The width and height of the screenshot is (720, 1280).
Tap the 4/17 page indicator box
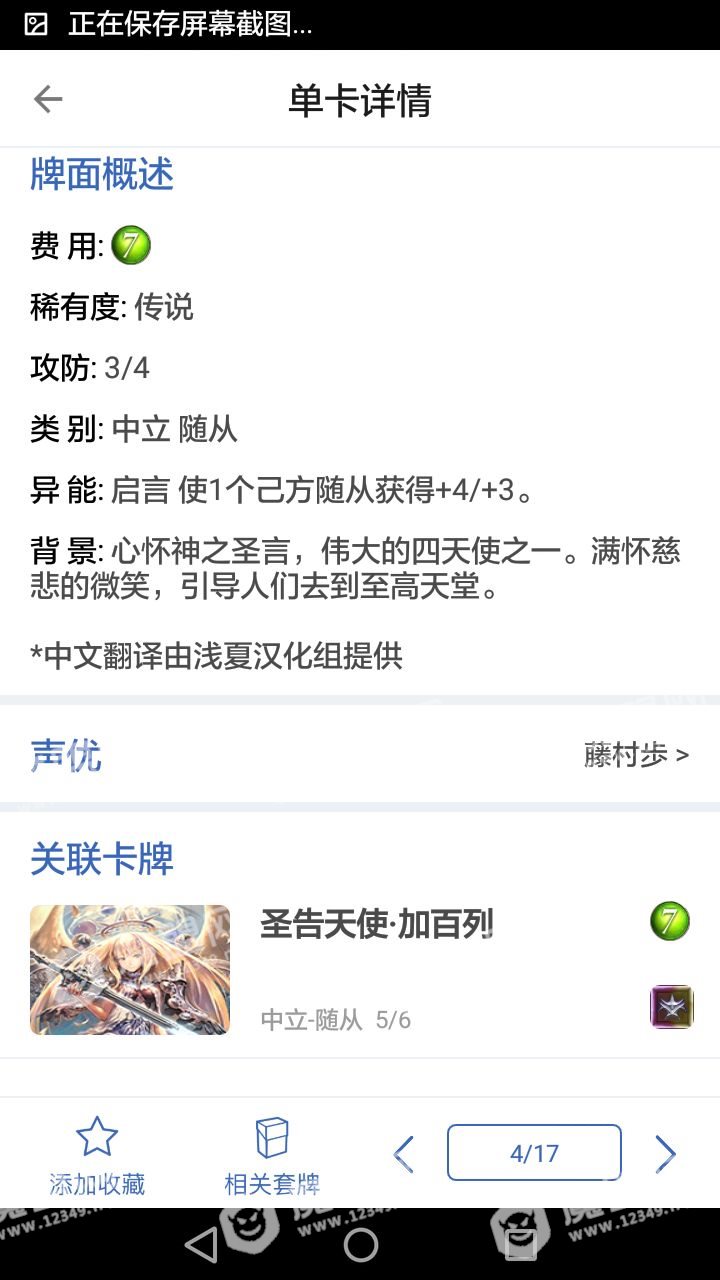pyautogui.click(x=534, y=1153)
